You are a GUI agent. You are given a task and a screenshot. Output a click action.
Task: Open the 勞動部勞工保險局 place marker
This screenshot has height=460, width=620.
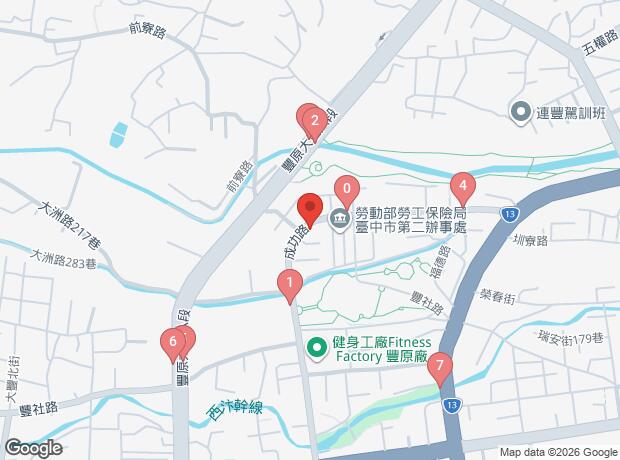click(x=340, y=218)
